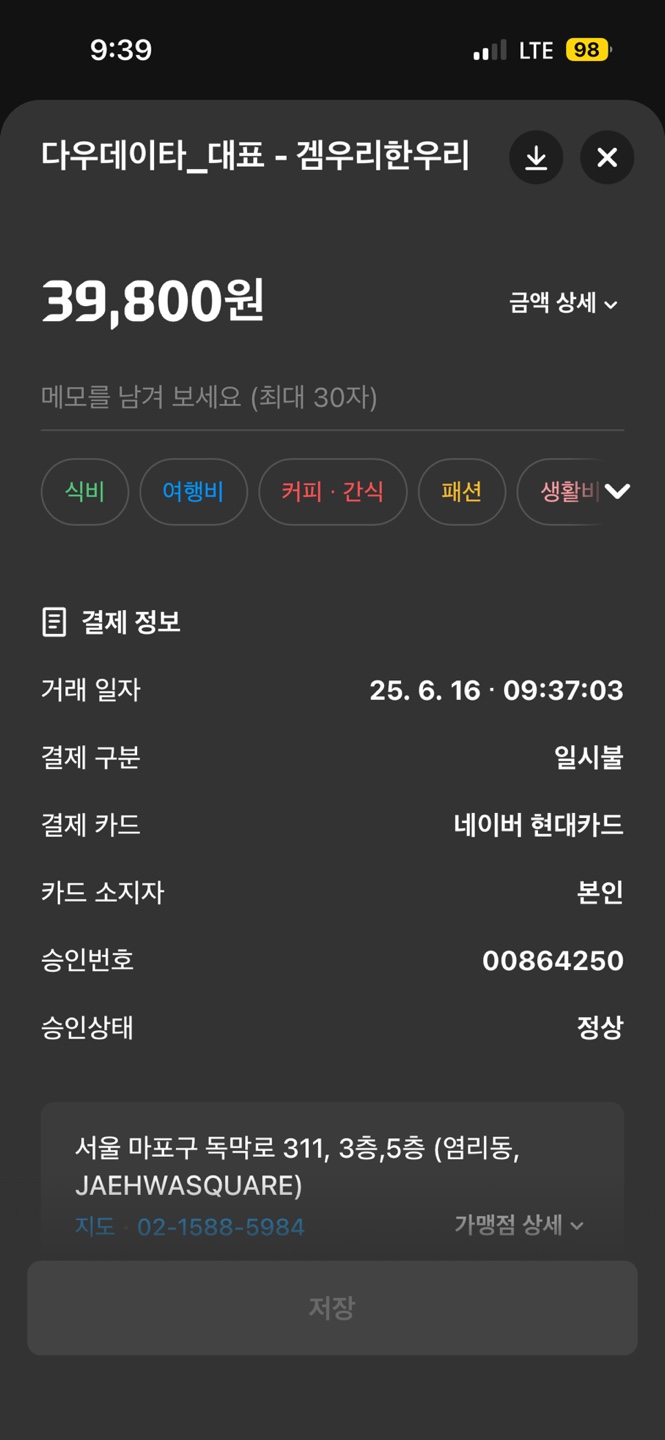This screenshot has height=1440, width=665.
Task: Call the merchant at 02-1588-5984
Action: 220,1226
